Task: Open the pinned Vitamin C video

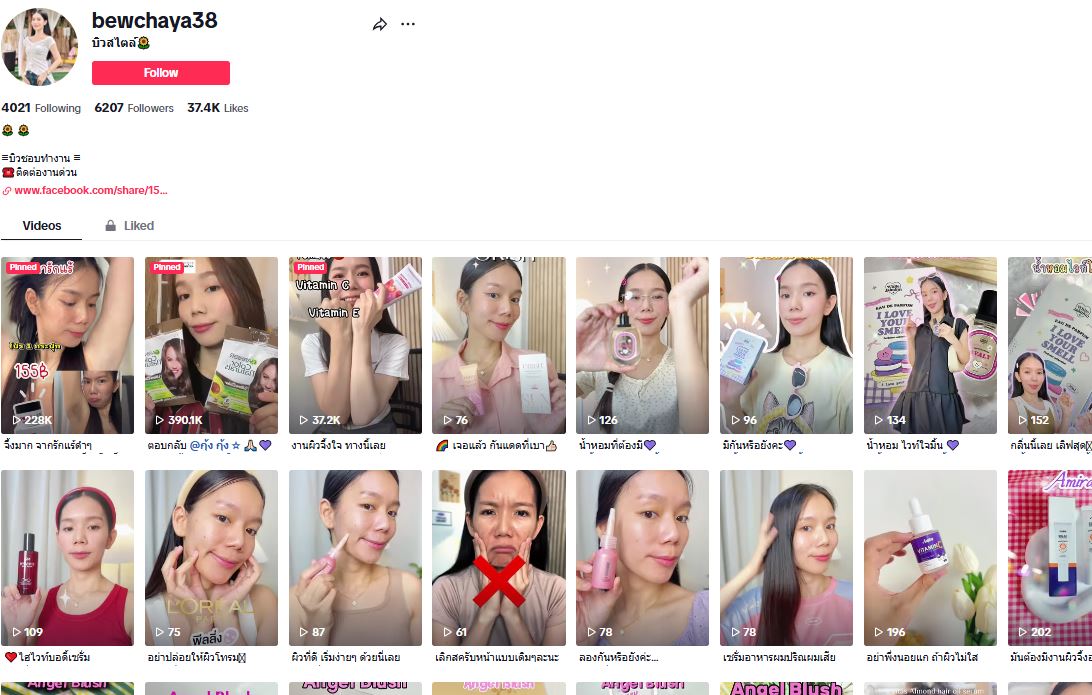Action: coord(355,345)
